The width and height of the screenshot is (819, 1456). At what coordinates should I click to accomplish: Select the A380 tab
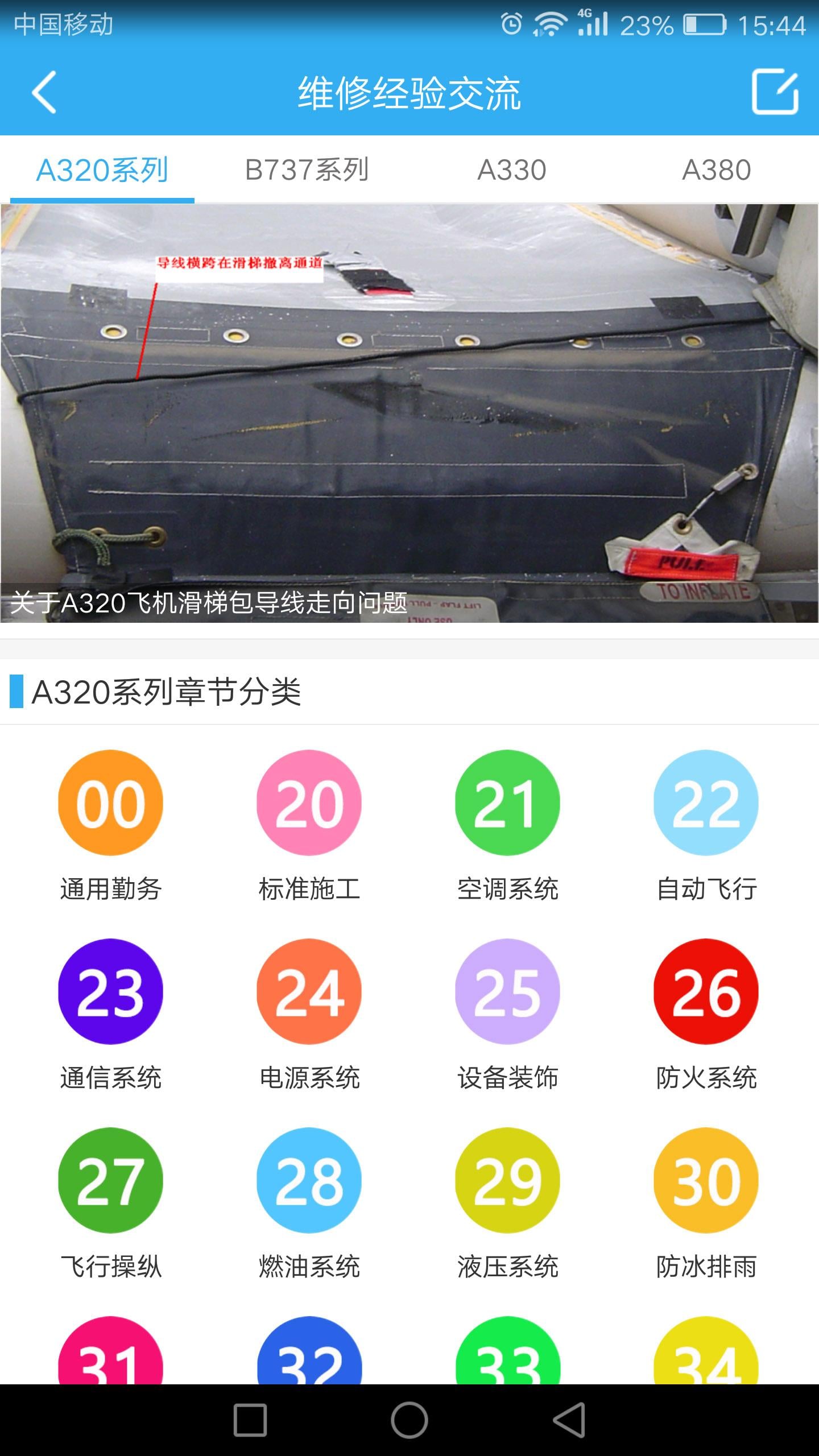pyautogui.click(x=717, y=169)
